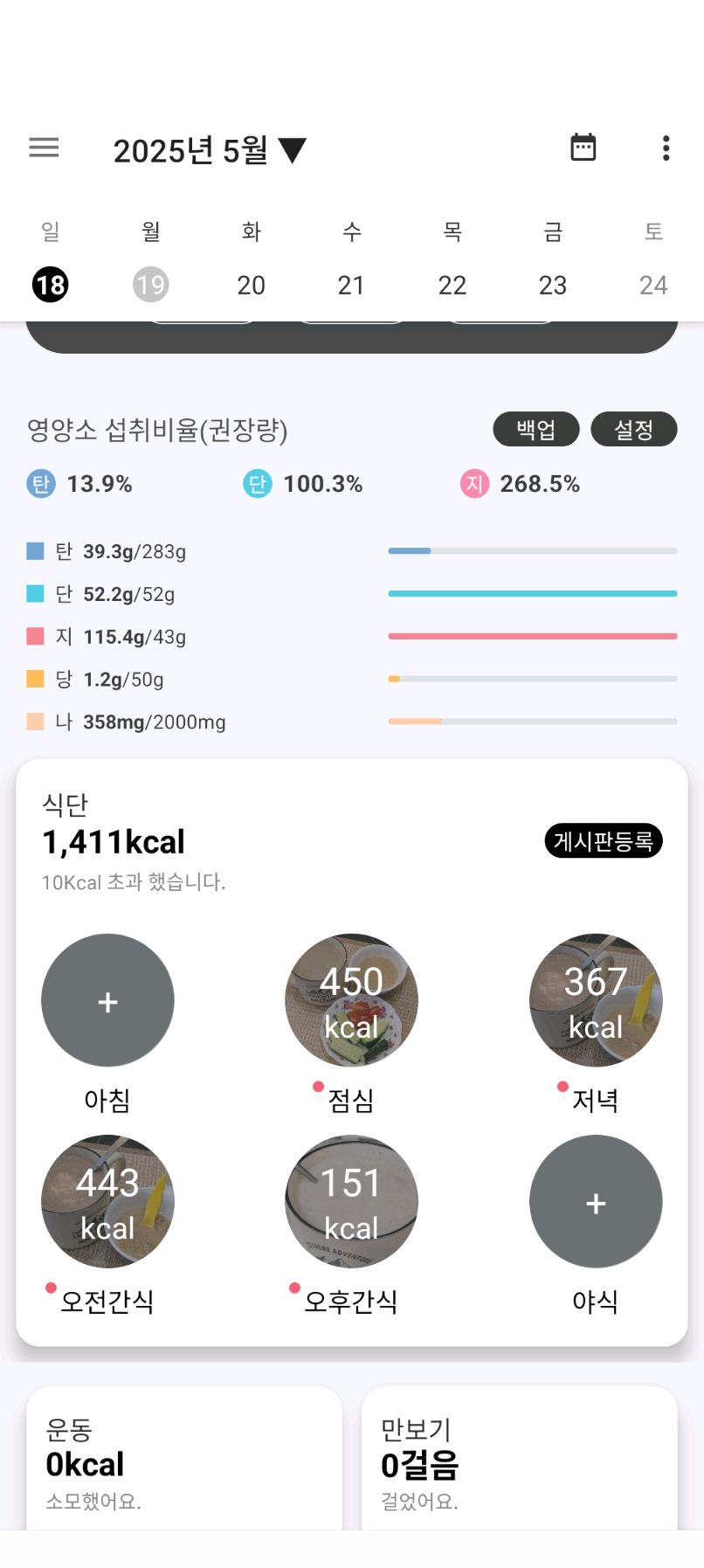Viewport: 704px width, 1568px height.
Task: Open the 운동 0kcal card
Action: click(x=184, y=1458)
